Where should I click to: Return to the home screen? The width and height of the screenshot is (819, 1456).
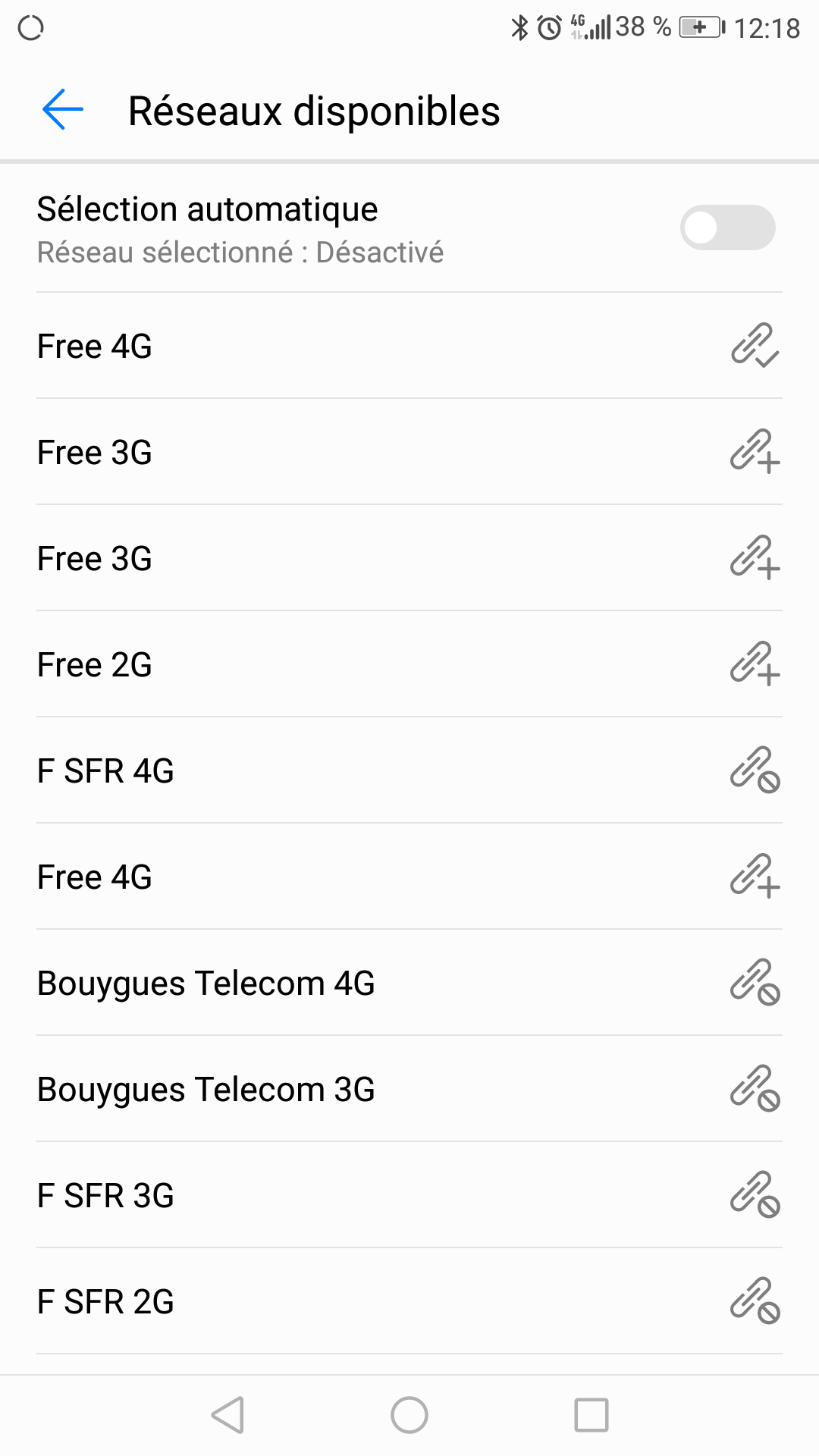pyautogui.click(x=409, y=1415)
